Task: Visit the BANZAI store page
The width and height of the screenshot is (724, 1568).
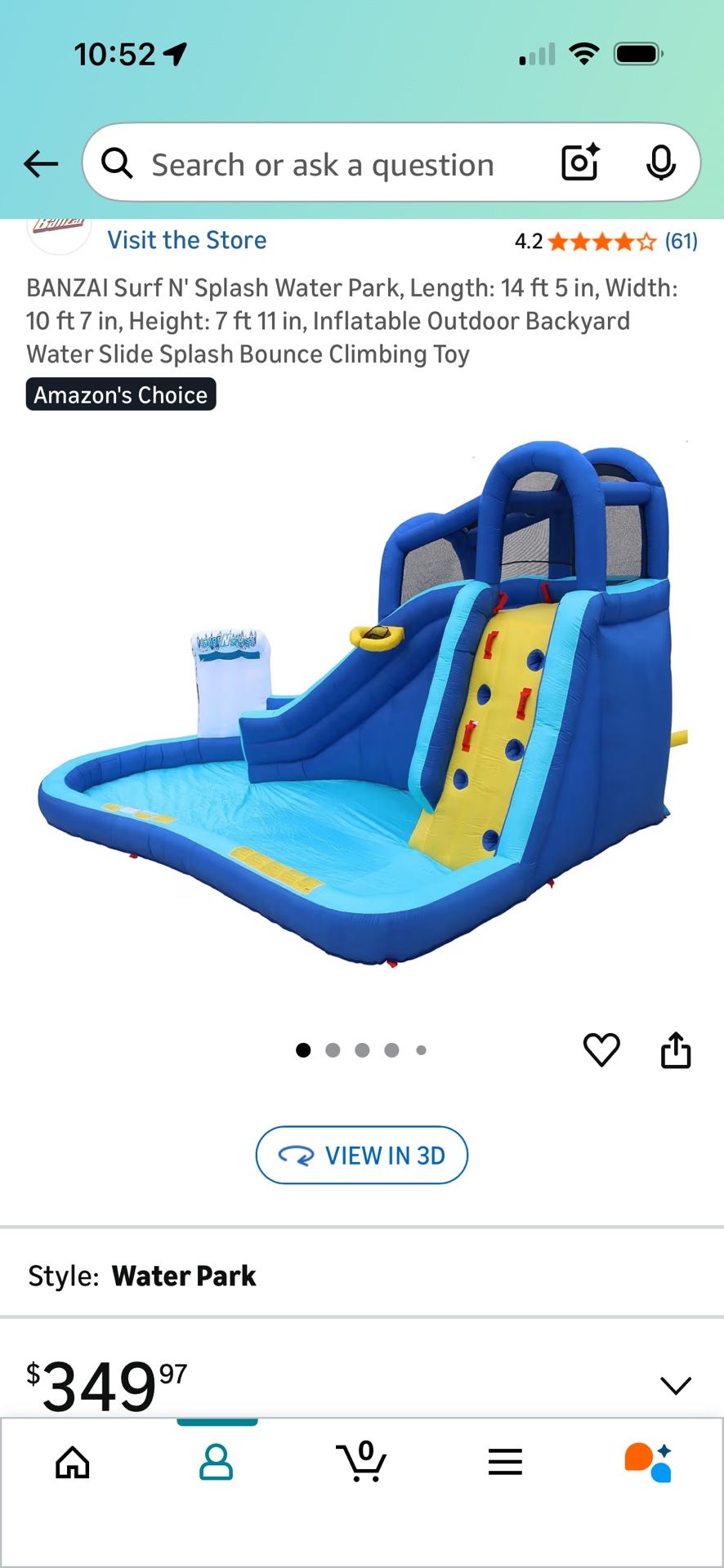Action: (x=186, y=239)
